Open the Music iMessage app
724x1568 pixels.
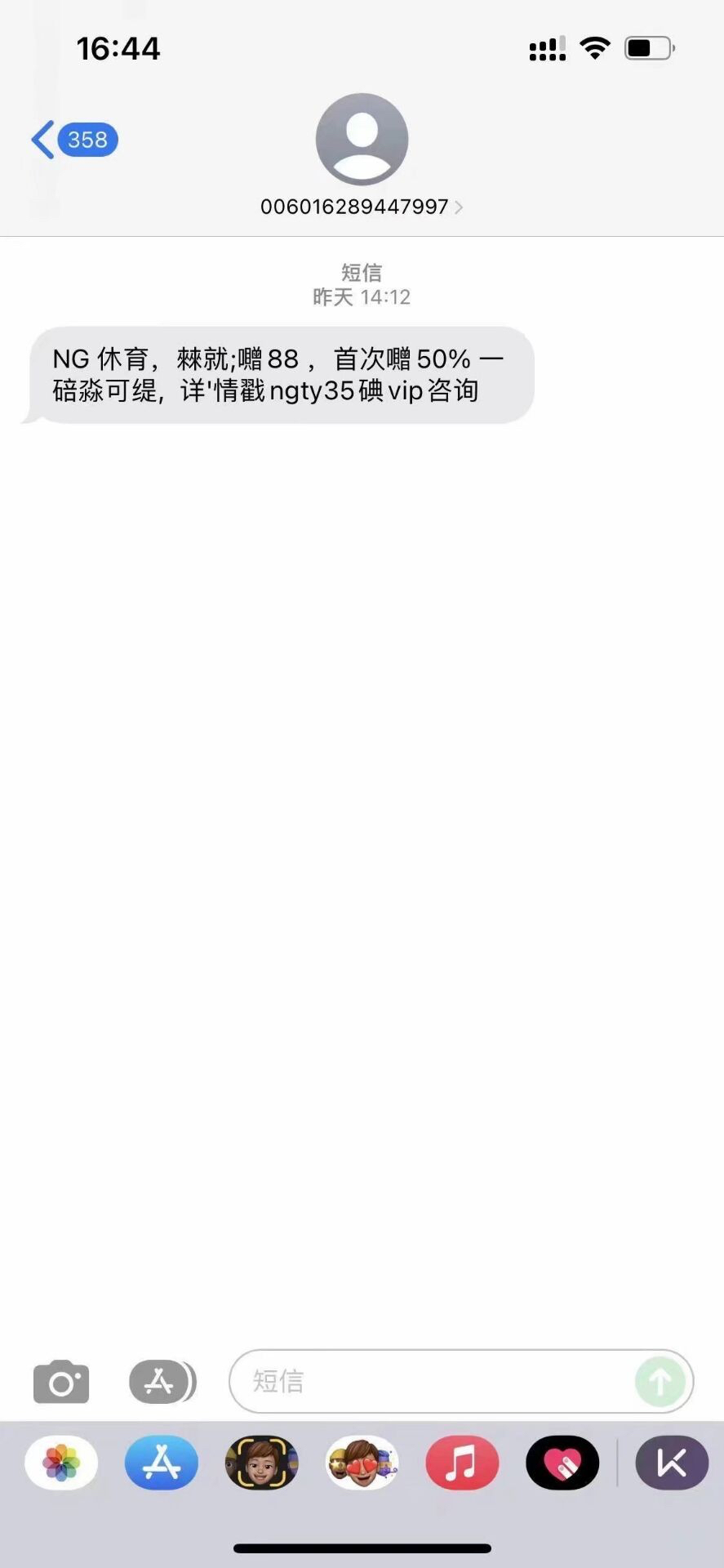(462, 1463)
